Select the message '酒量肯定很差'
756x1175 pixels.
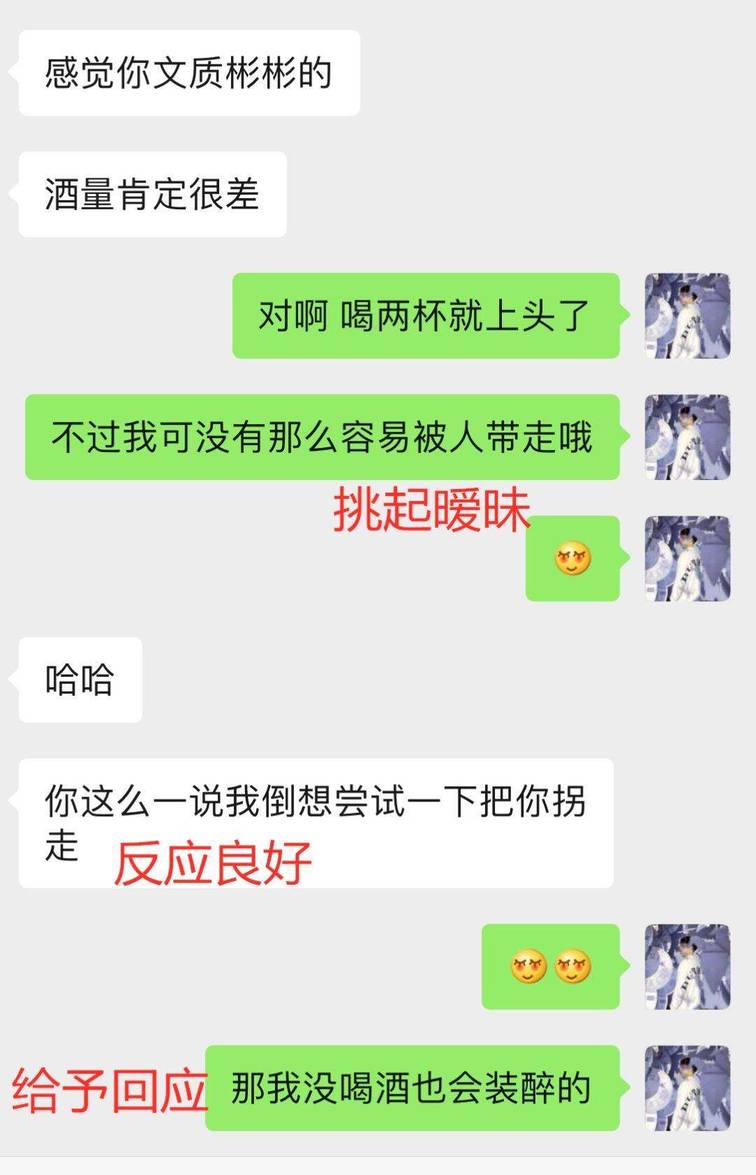(x=150, y=195)
